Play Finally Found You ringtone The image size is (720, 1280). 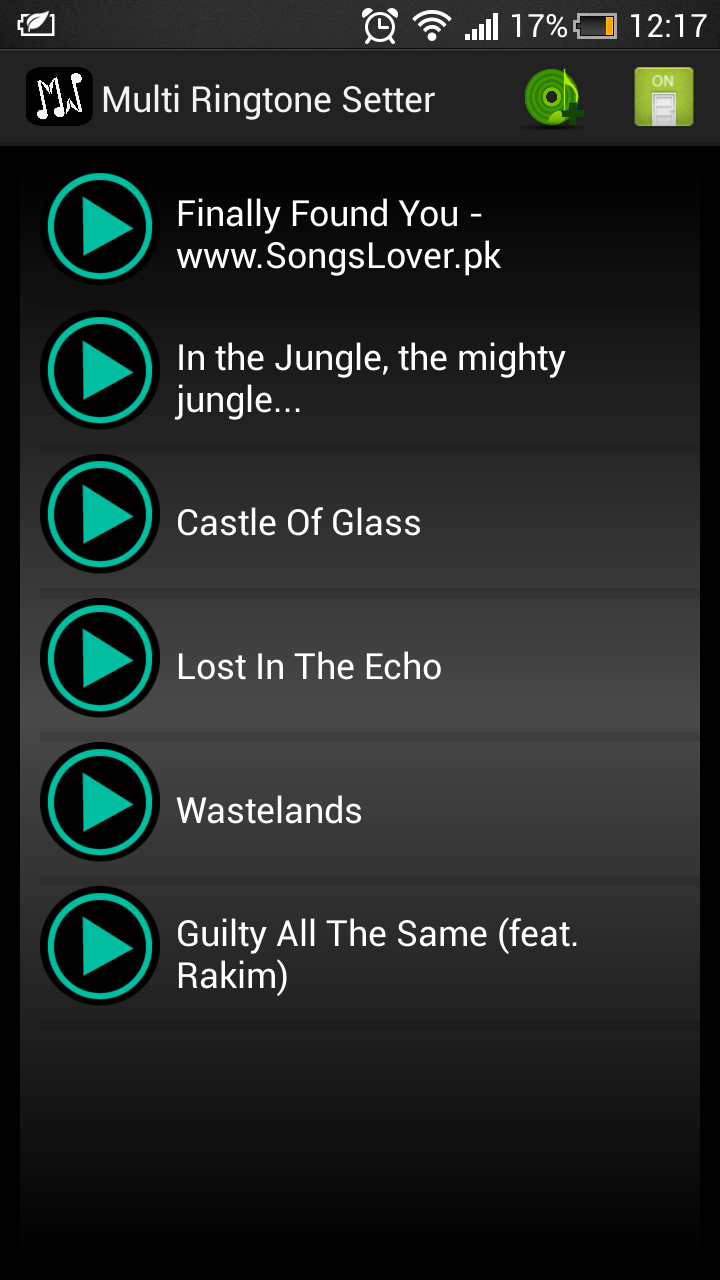click(100, 227)
